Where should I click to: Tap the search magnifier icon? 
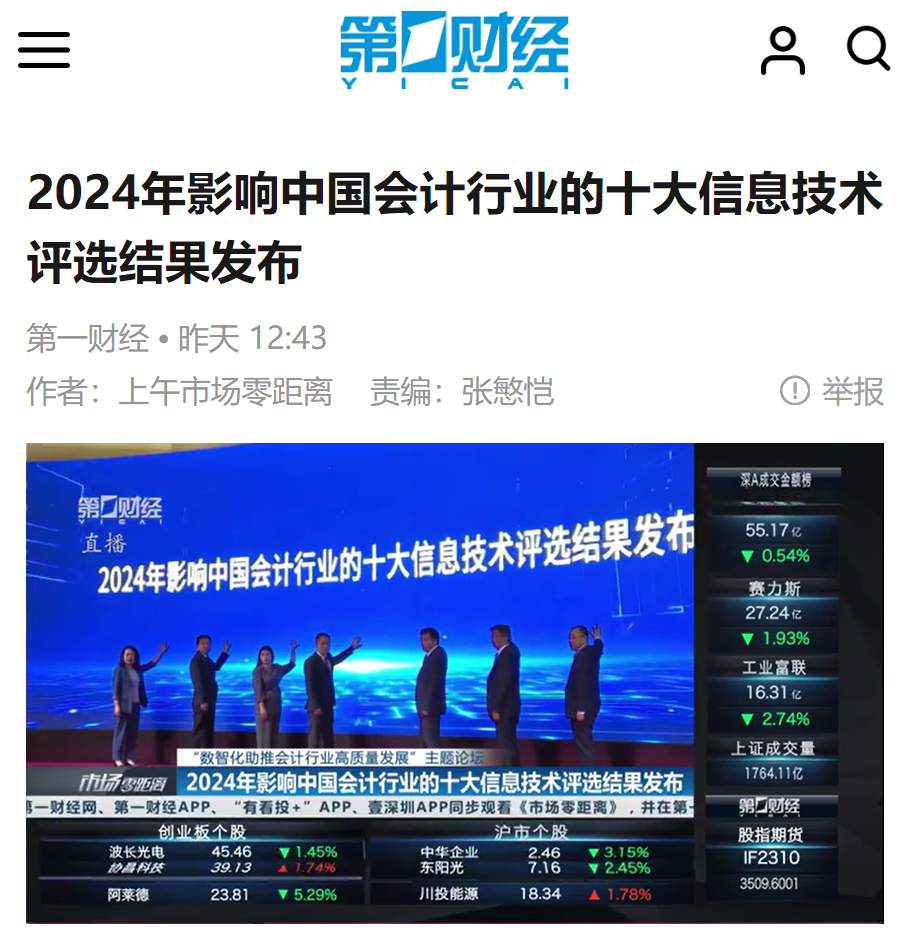pyautogui.click(x=867, y=48)
